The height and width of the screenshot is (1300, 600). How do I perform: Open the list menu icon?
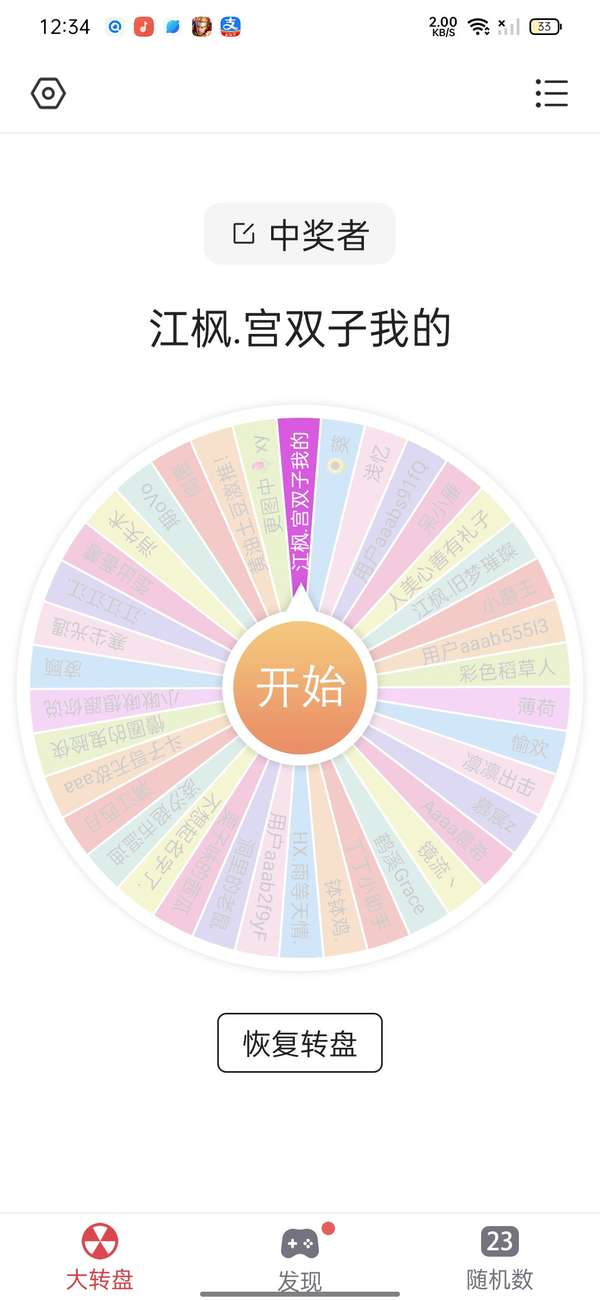[x=551, y=93]
